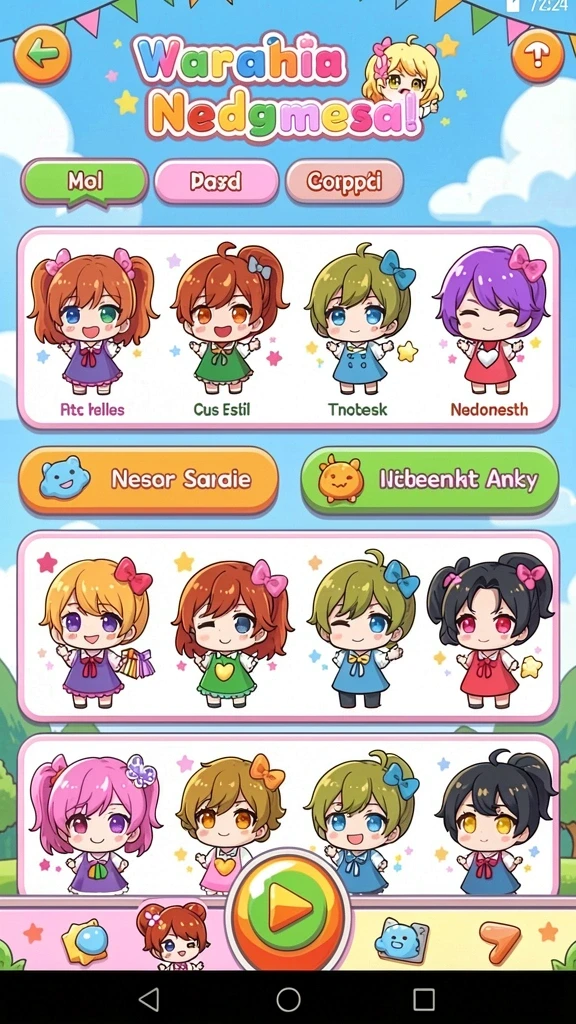Pick the pink twin-tail haired character
This screenshot has width=576, height=1024.
(95, 824)
